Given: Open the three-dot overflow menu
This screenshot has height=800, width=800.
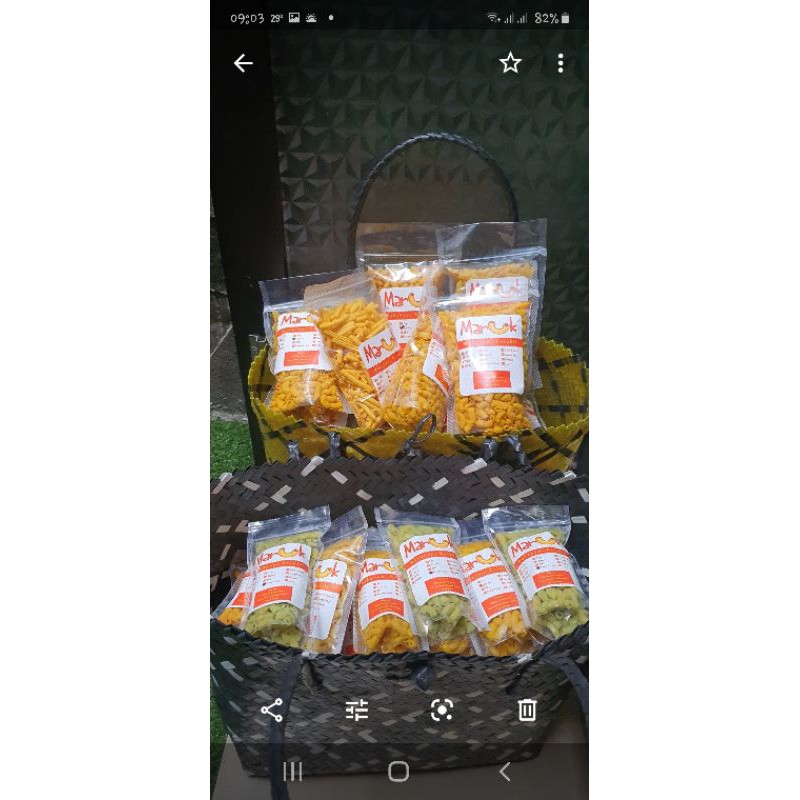Looking at the screenshot, I should [x=560, y=63].
